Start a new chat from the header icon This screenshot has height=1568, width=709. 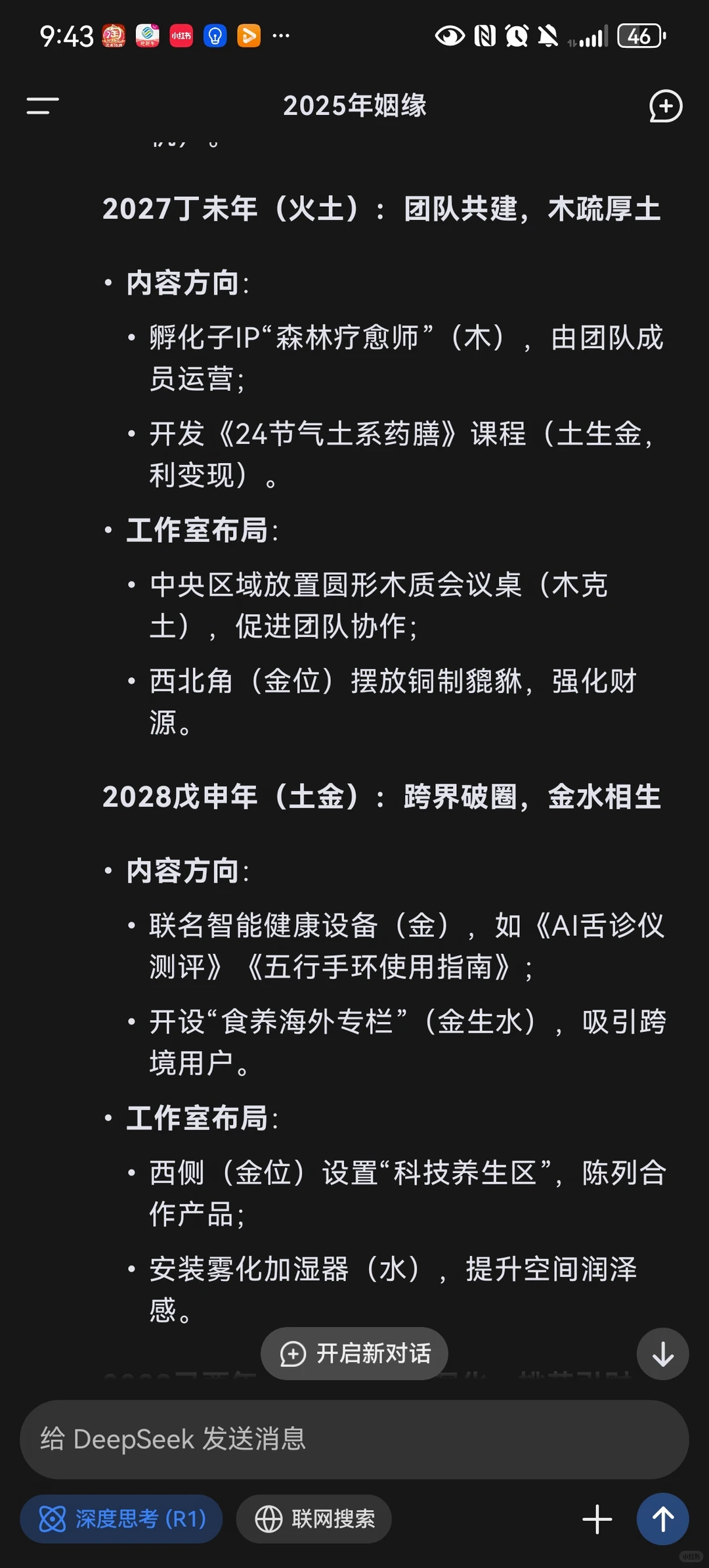tap(666, 106)
